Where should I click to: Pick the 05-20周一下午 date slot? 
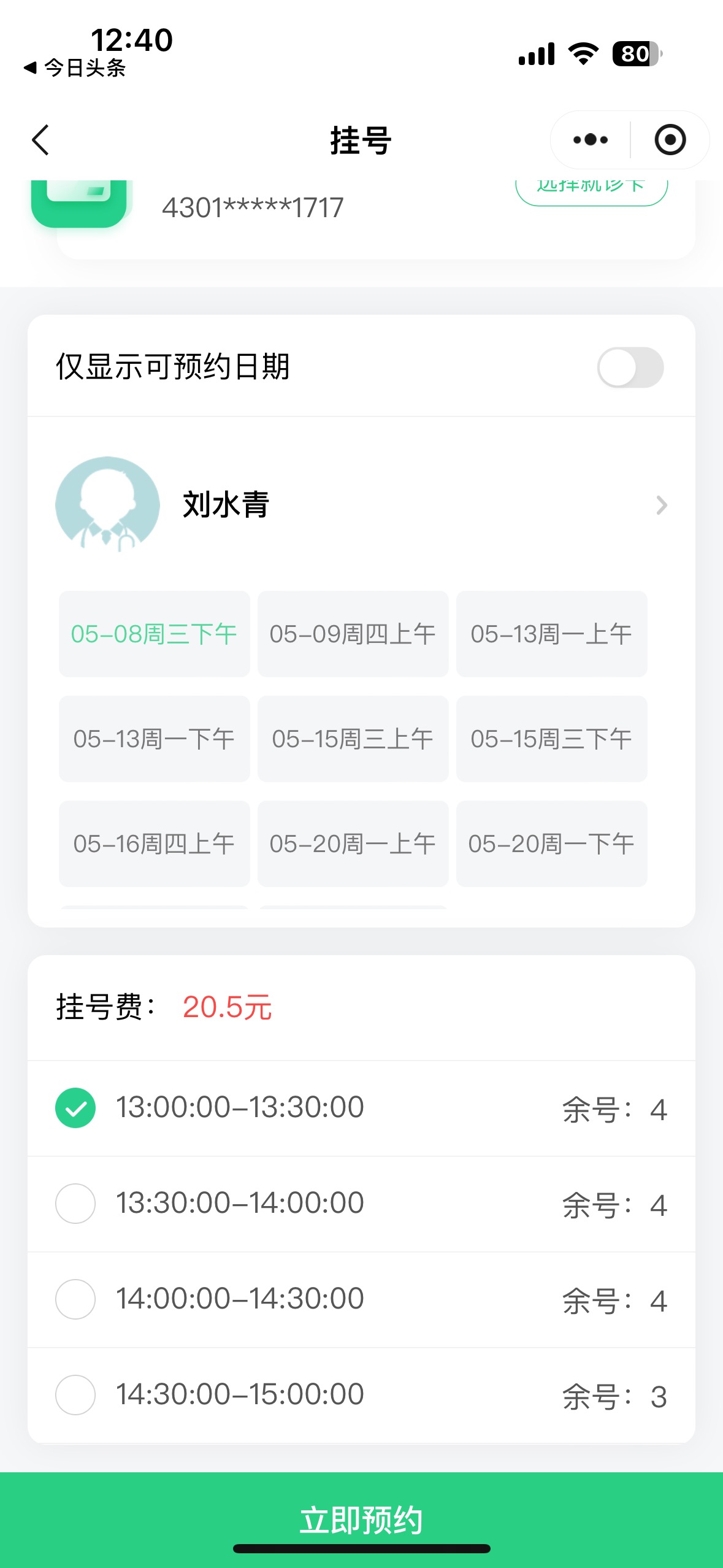coord(551,844)
